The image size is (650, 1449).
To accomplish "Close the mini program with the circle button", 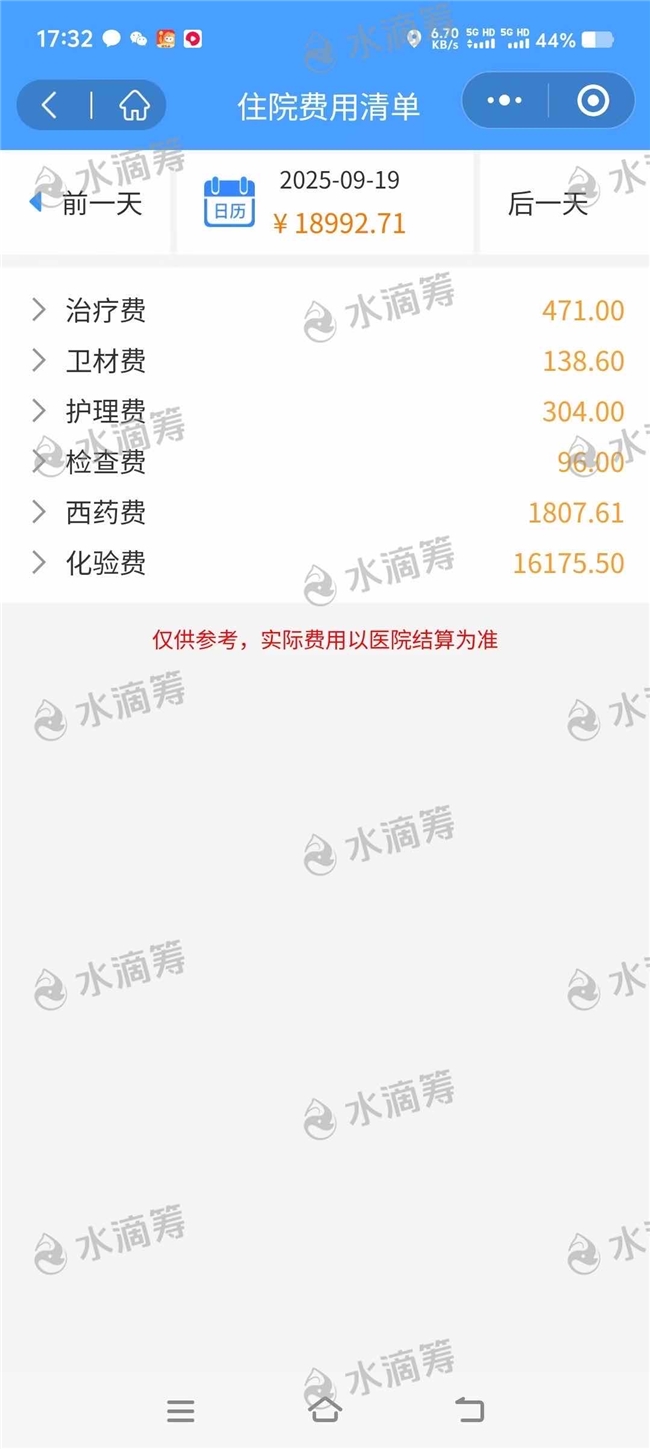I will (x=592, y=101).
